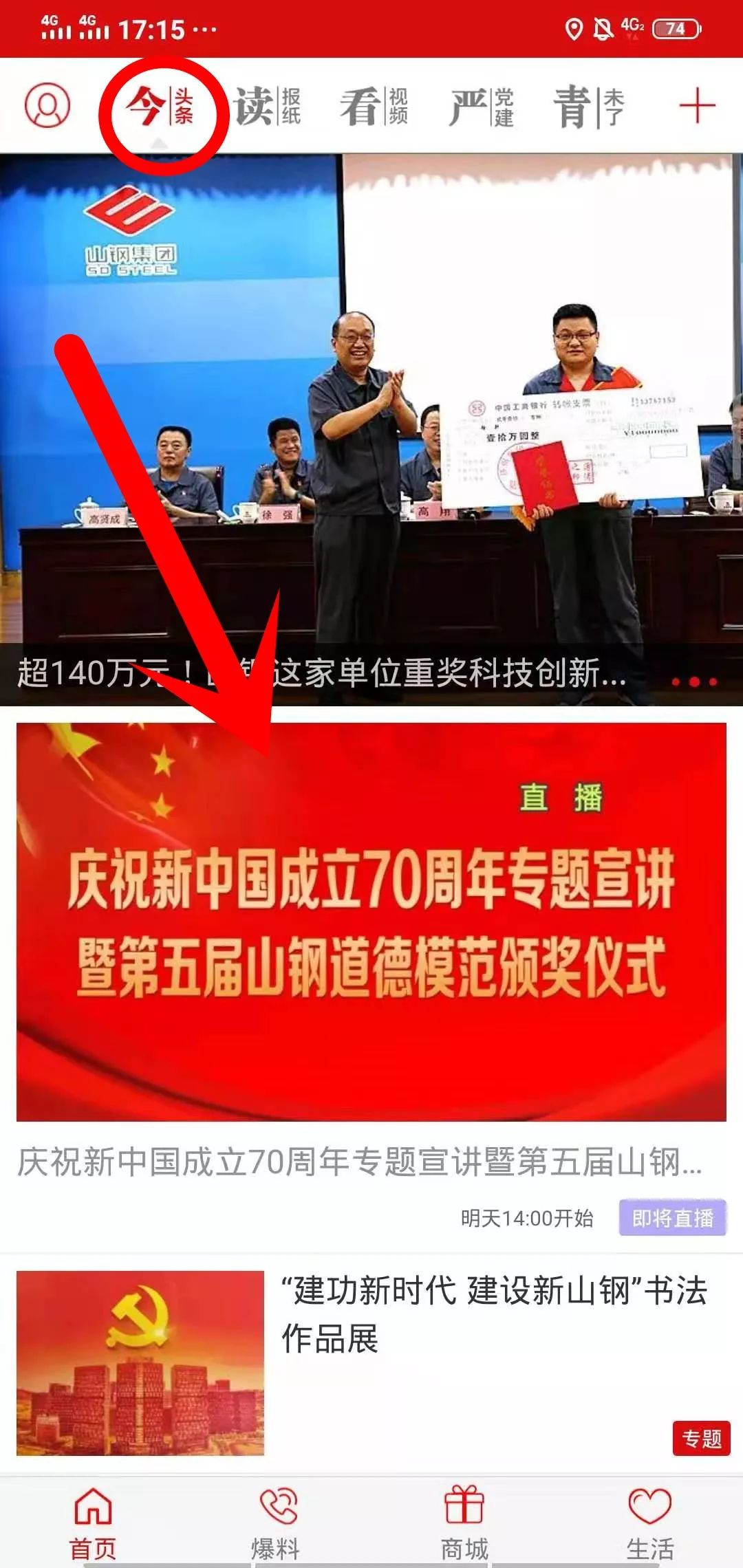Open the 严党建 tab

pos(482,107)
